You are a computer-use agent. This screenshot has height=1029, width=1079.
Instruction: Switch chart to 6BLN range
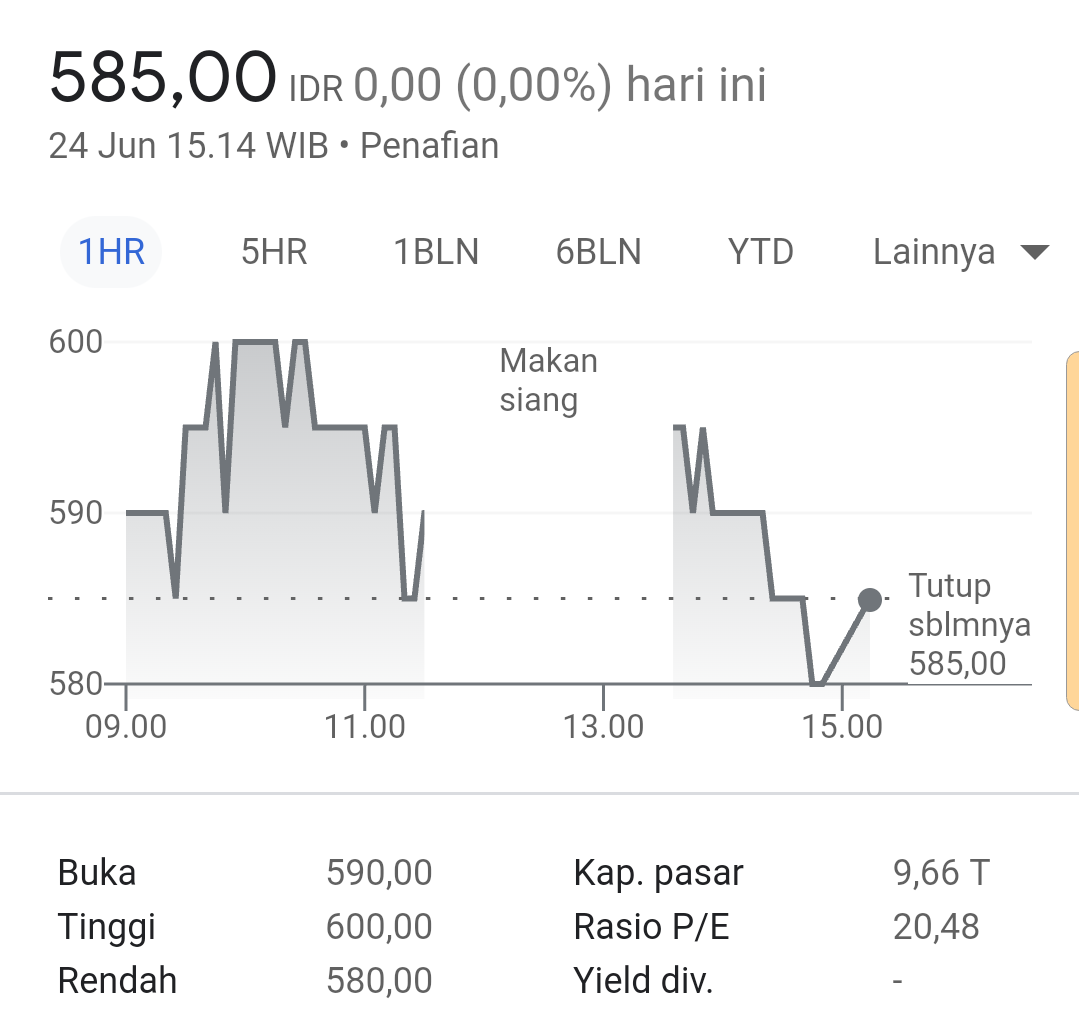[x=598, y=252]
